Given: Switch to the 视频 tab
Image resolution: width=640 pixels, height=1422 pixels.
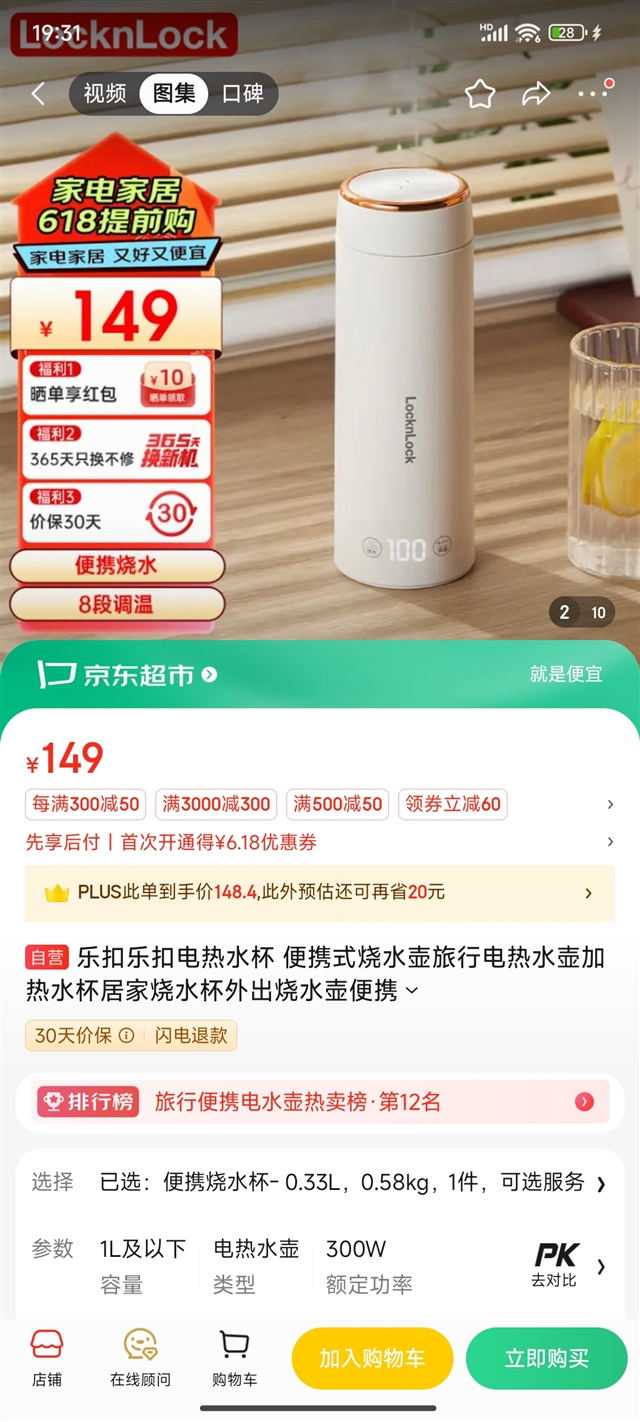Looking at the screenshot, I should pos(105,94).
